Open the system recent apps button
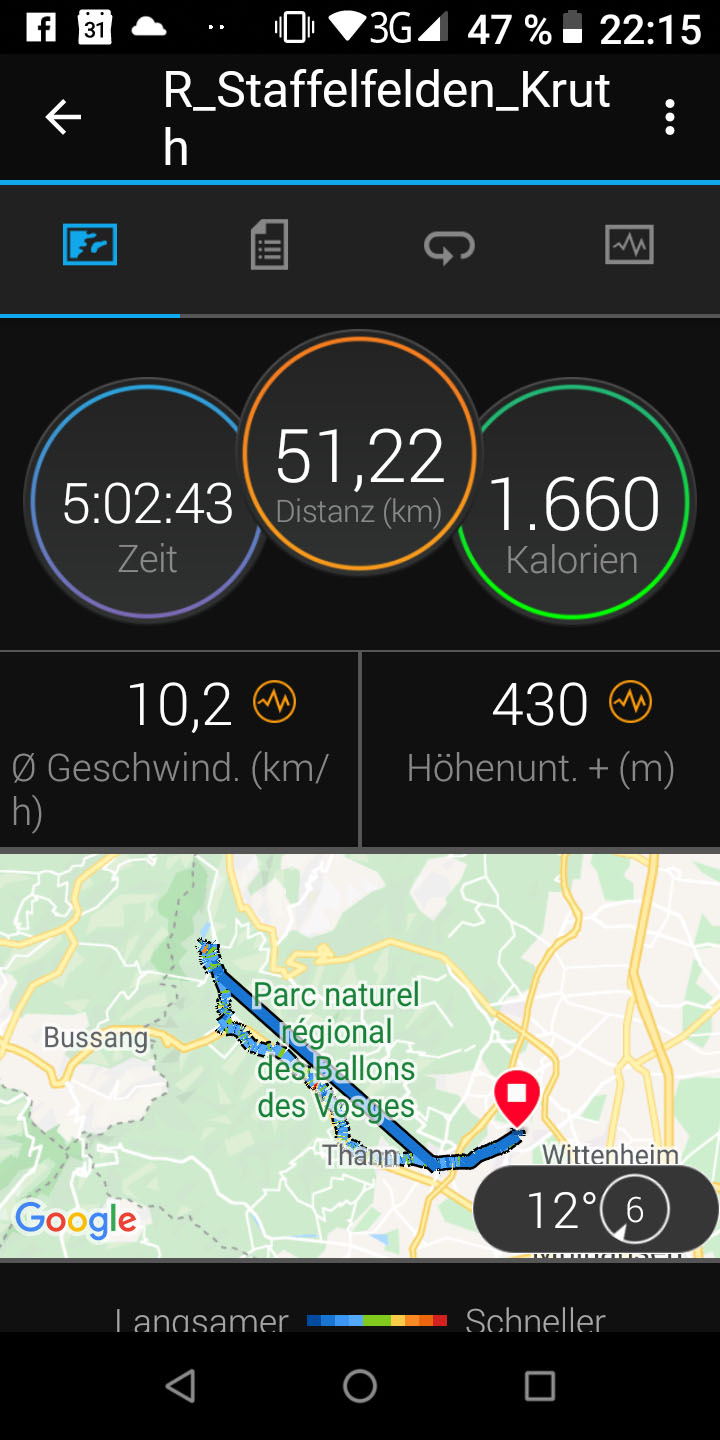720x1440 pixels. 539,1386
